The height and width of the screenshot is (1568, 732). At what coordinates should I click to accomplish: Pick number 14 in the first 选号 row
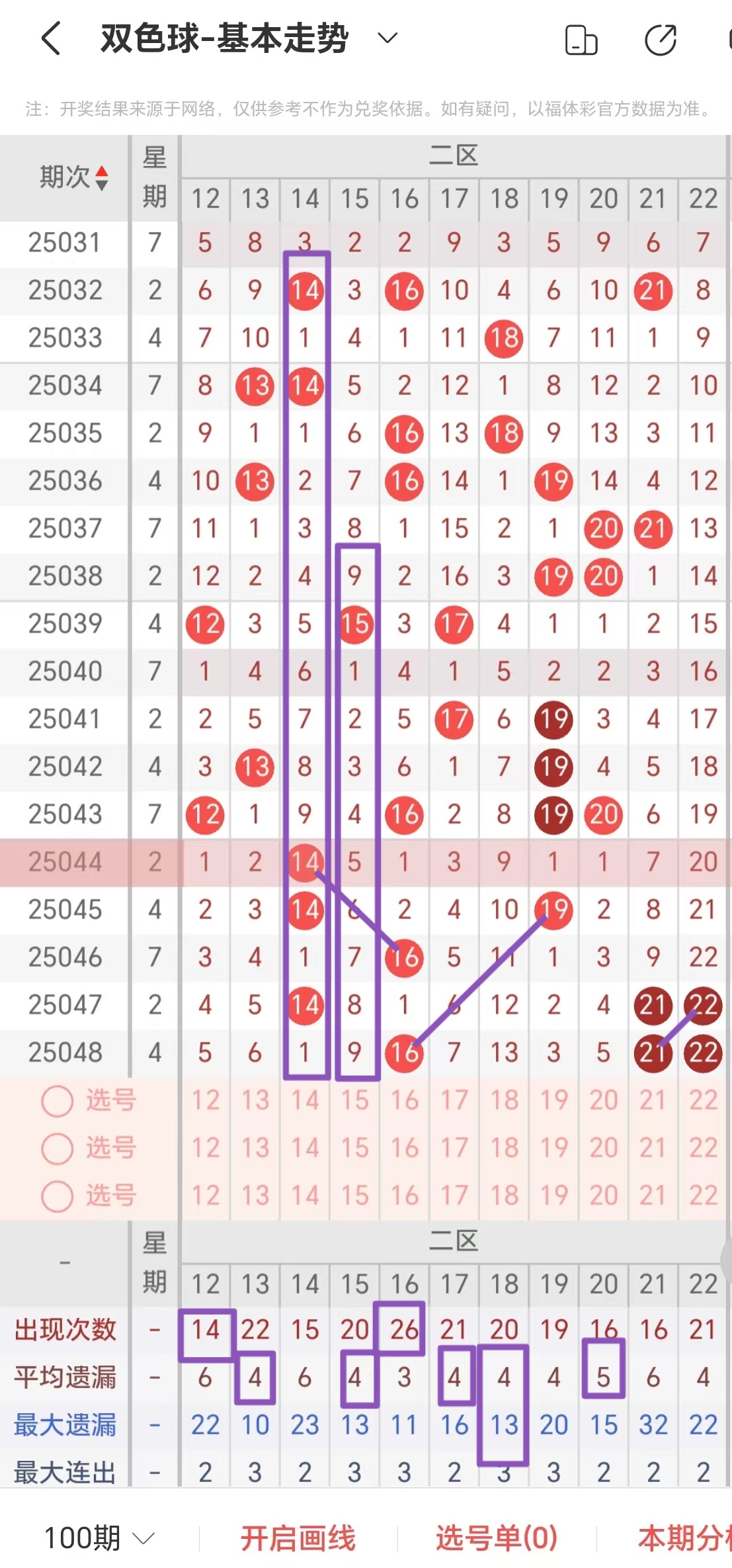(305, 1101)
